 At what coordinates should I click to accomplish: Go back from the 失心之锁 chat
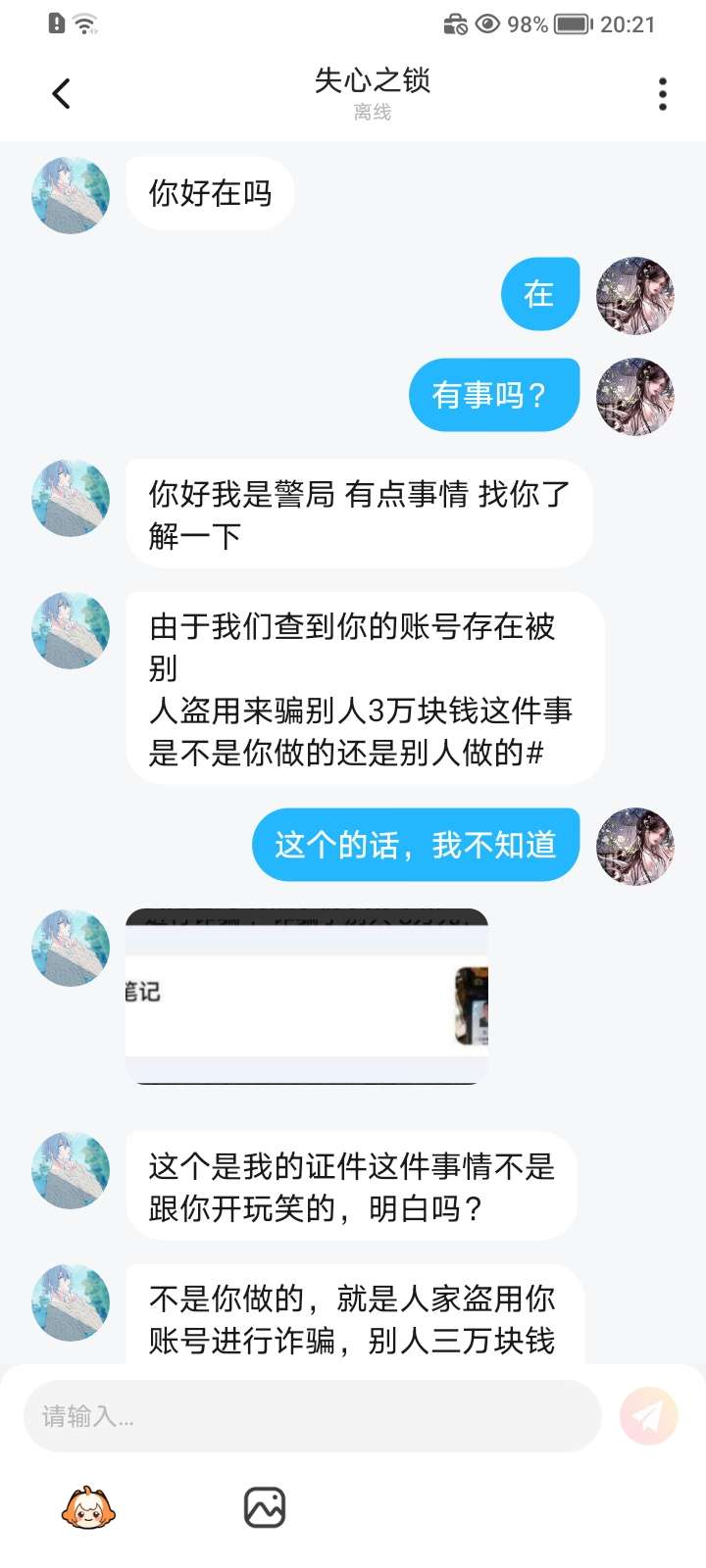(61, 94)
